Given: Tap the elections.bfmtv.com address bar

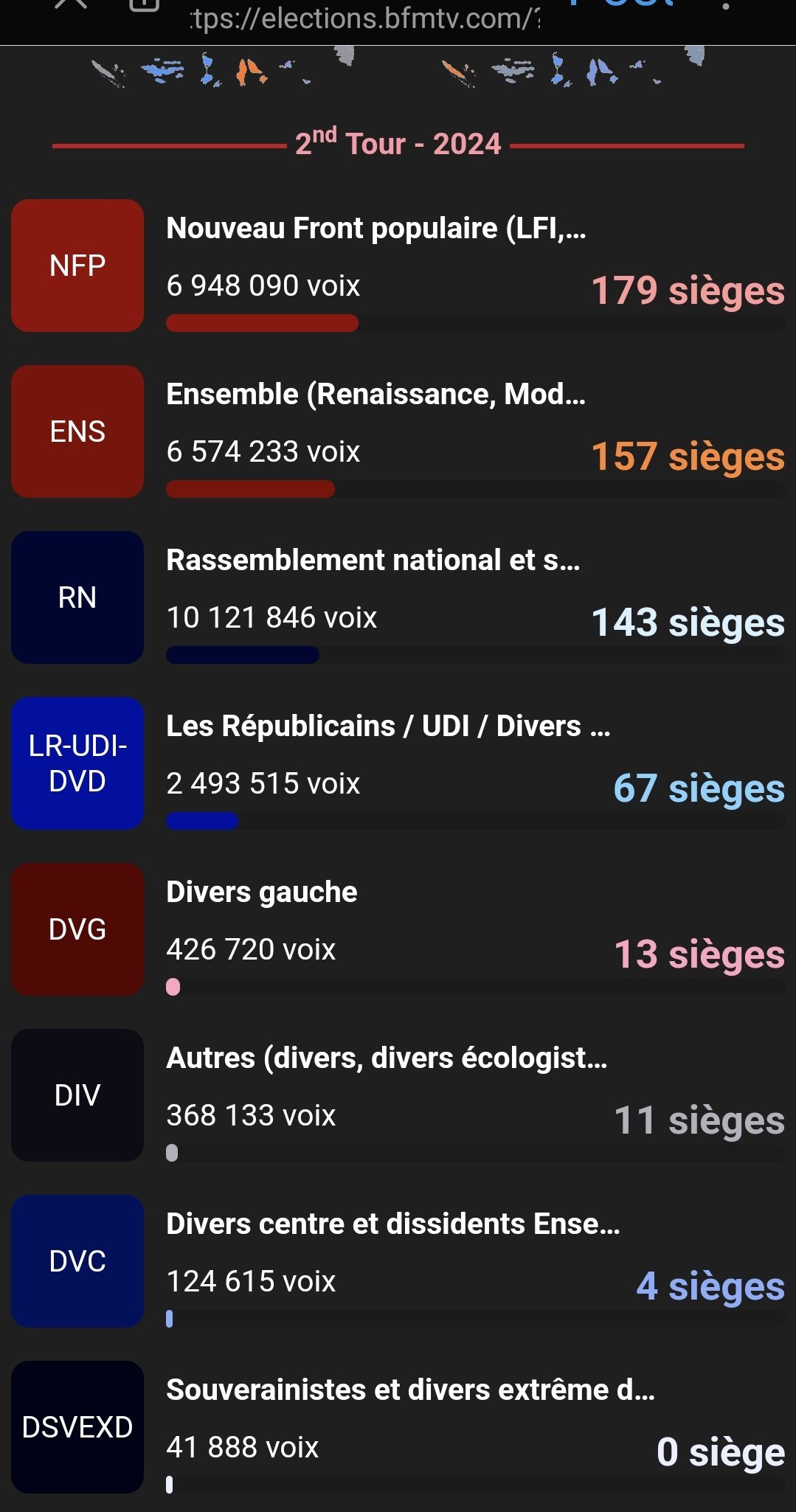Looking at the screenshot, I should [x=364, y=18].
